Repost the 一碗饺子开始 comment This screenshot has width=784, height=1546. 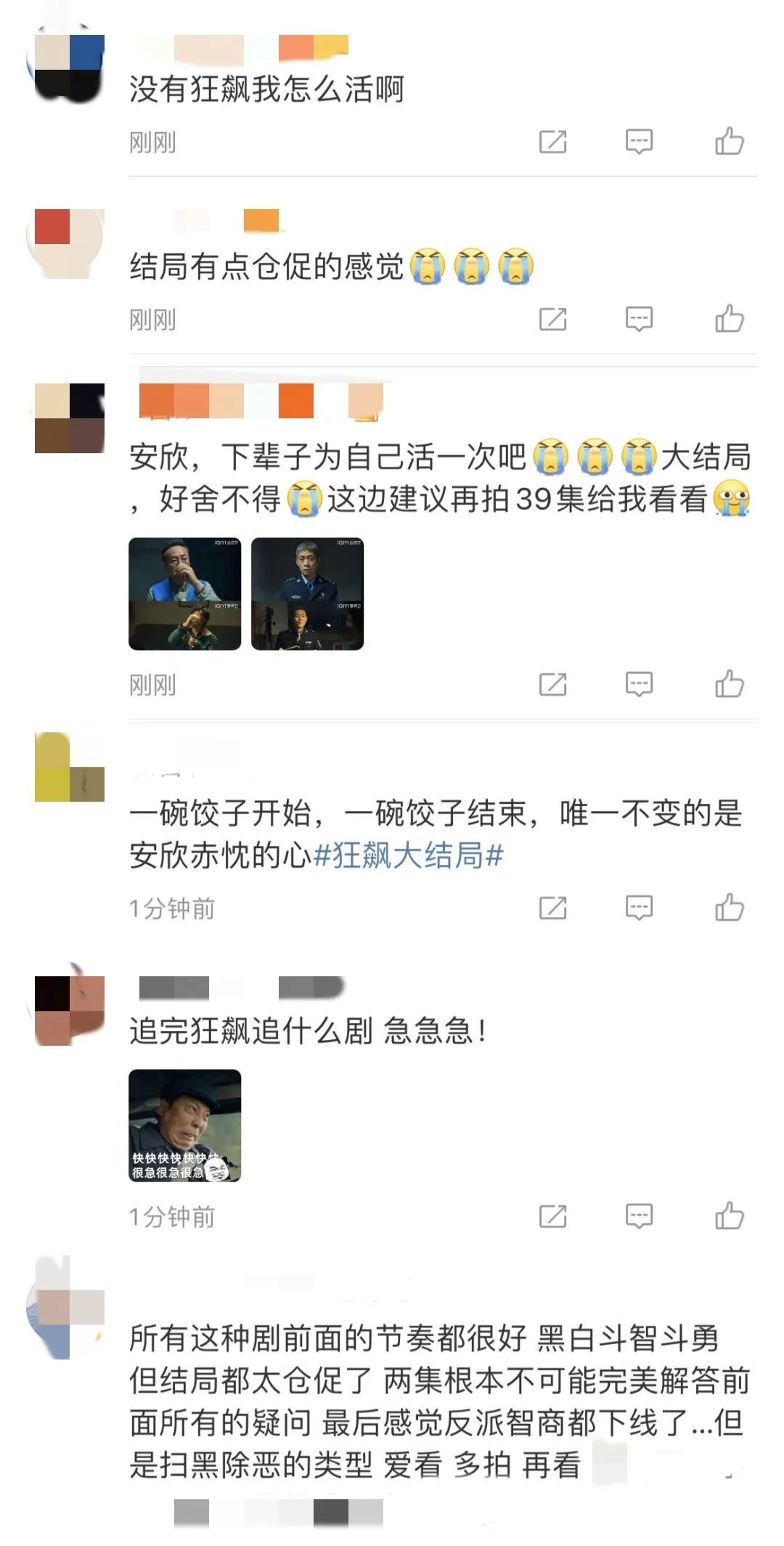(552, 908)
